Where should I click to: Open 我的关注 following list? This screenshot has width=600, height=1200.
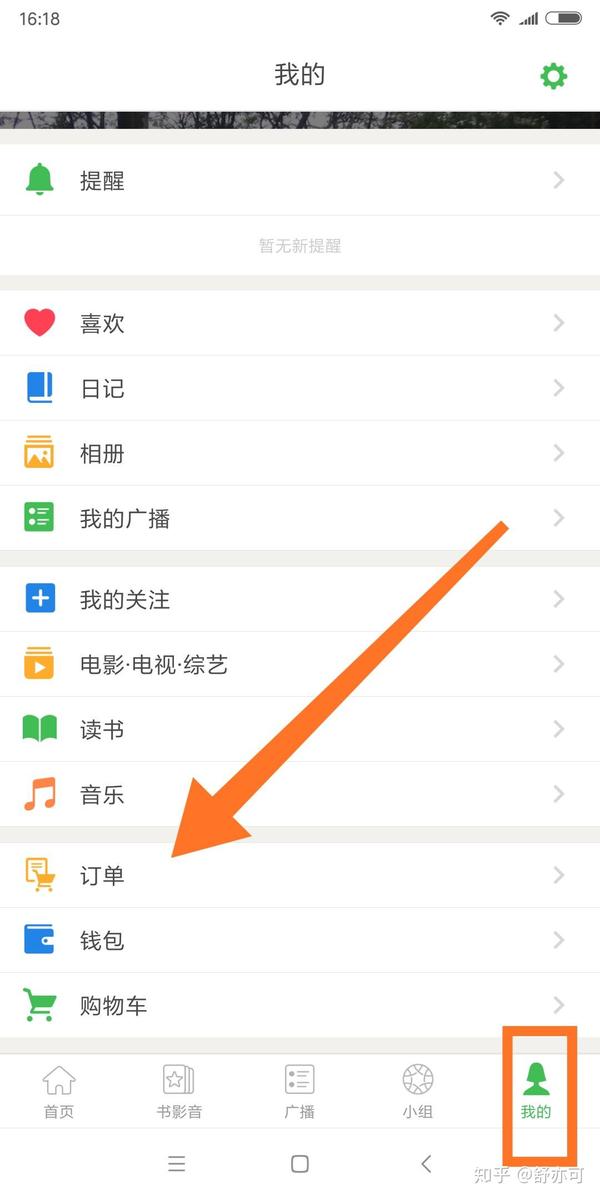pyautogui.click(x=300, y=599)
